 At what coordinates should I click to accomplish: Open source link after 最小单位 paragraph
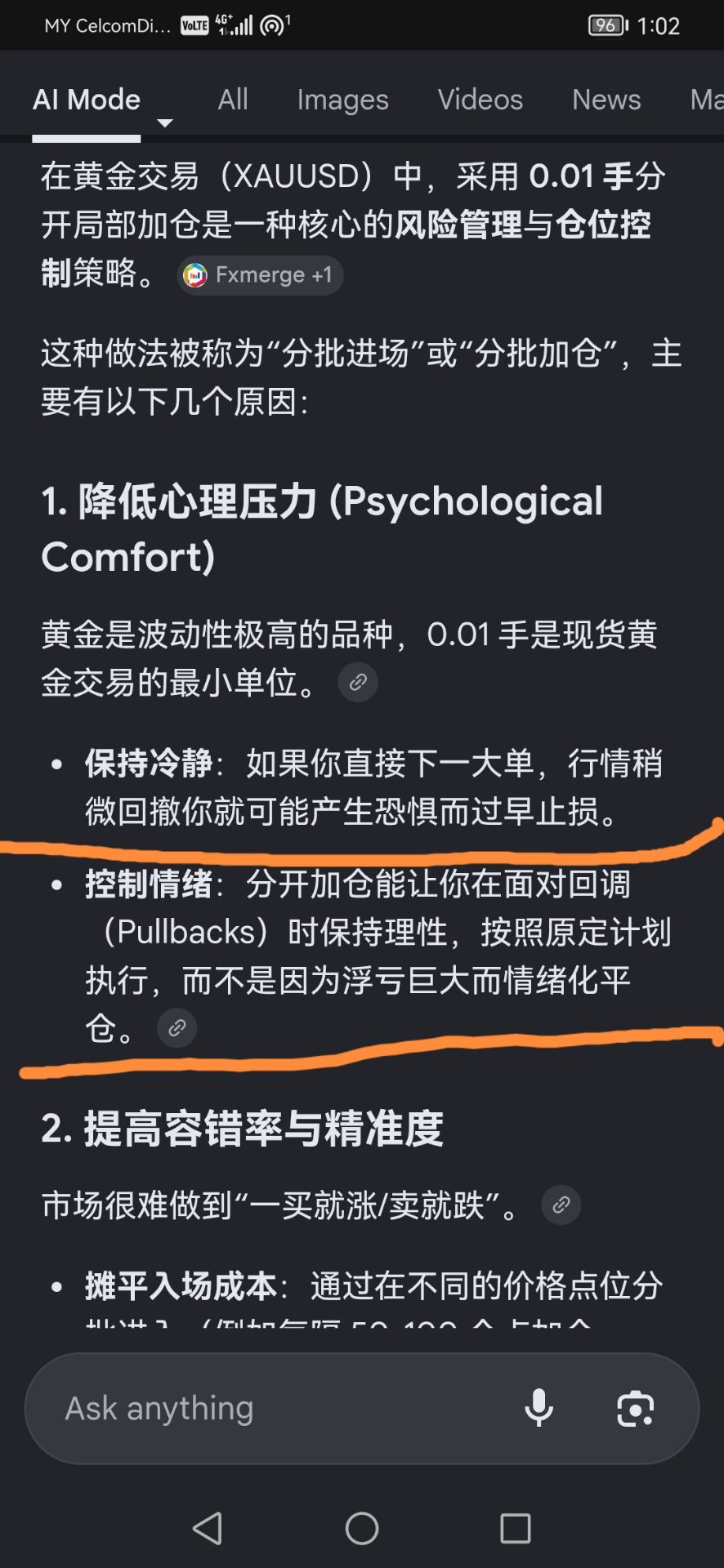(358, 682)
